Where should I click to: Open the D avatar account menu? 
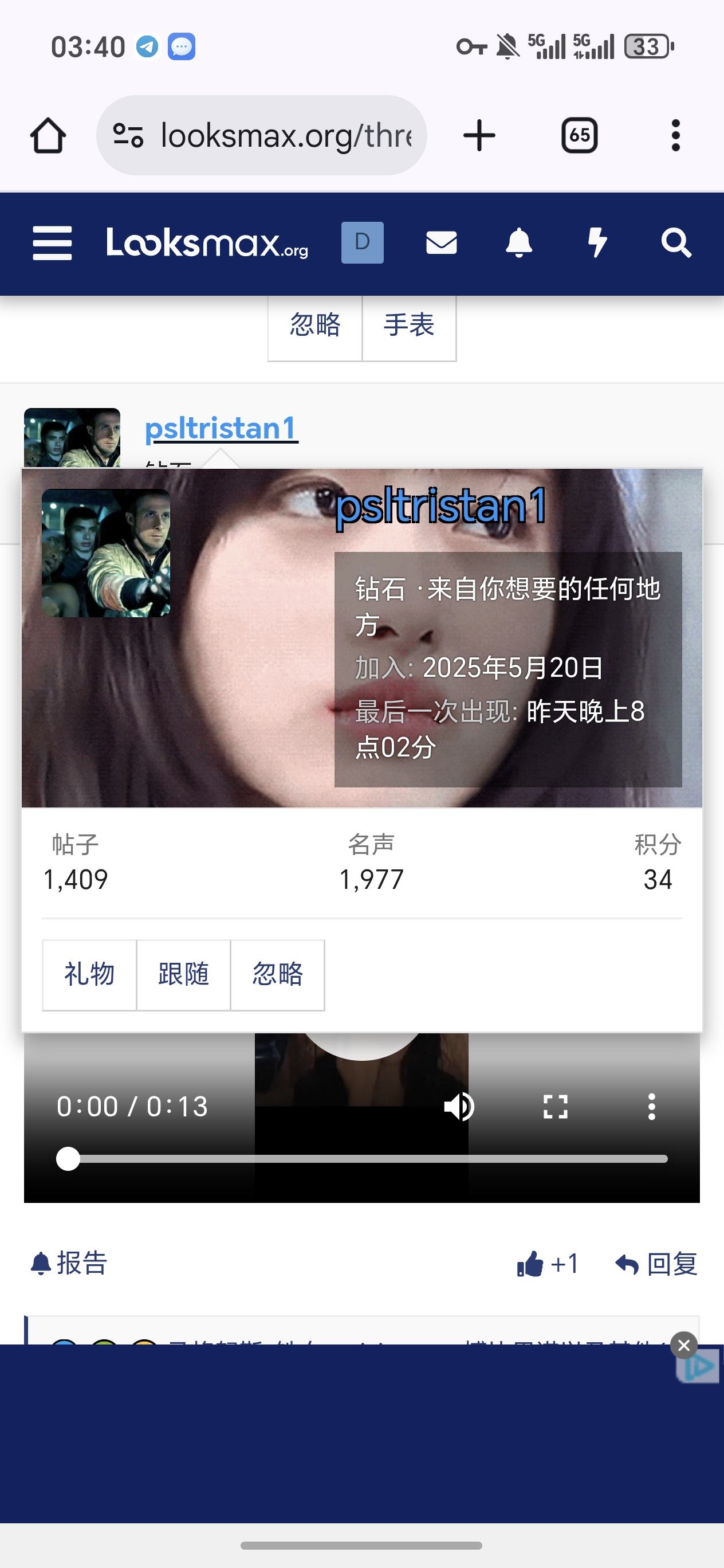click(363, 242)
